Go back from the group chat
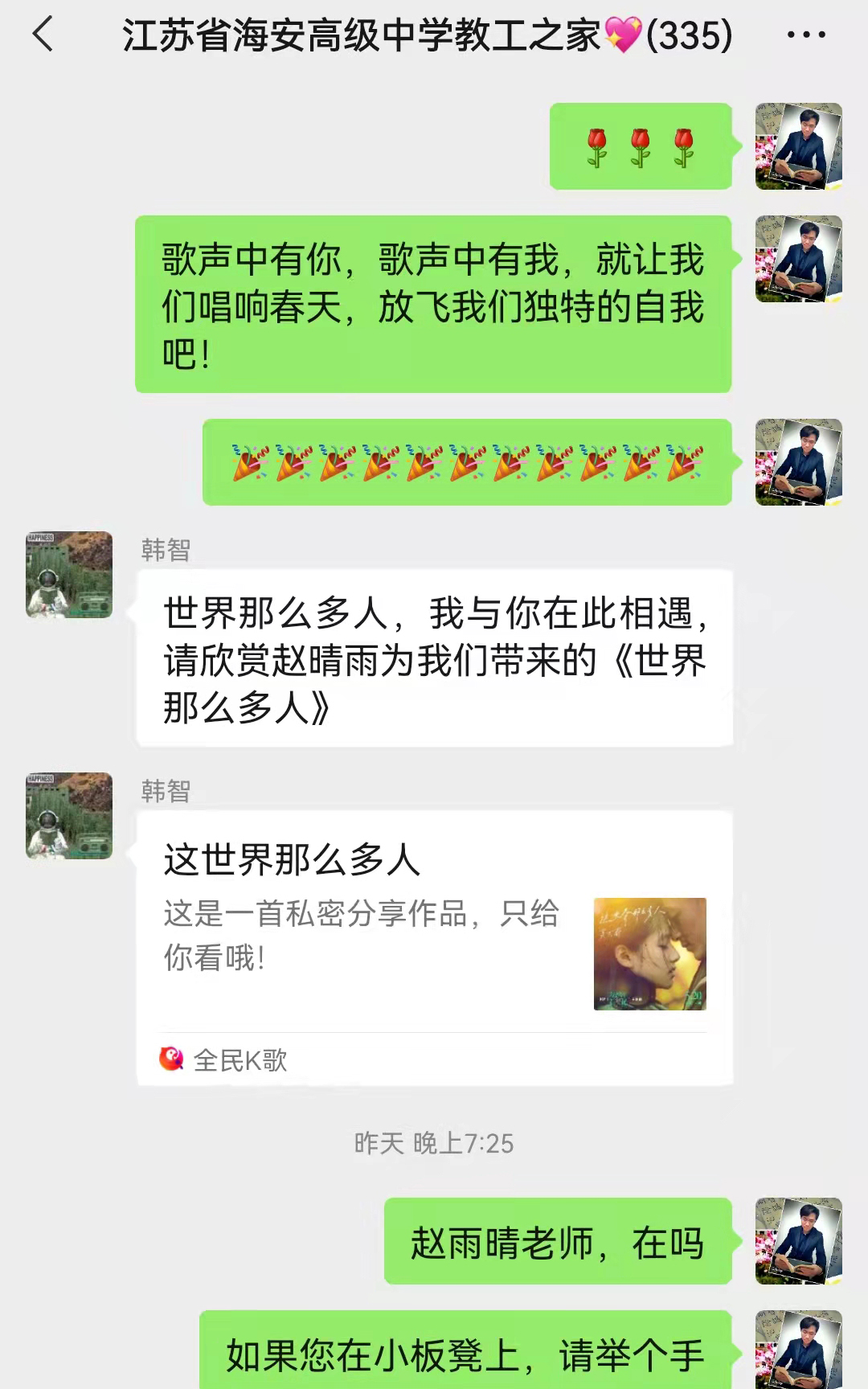Screen dimensions: 868x1389 (43, 35)
